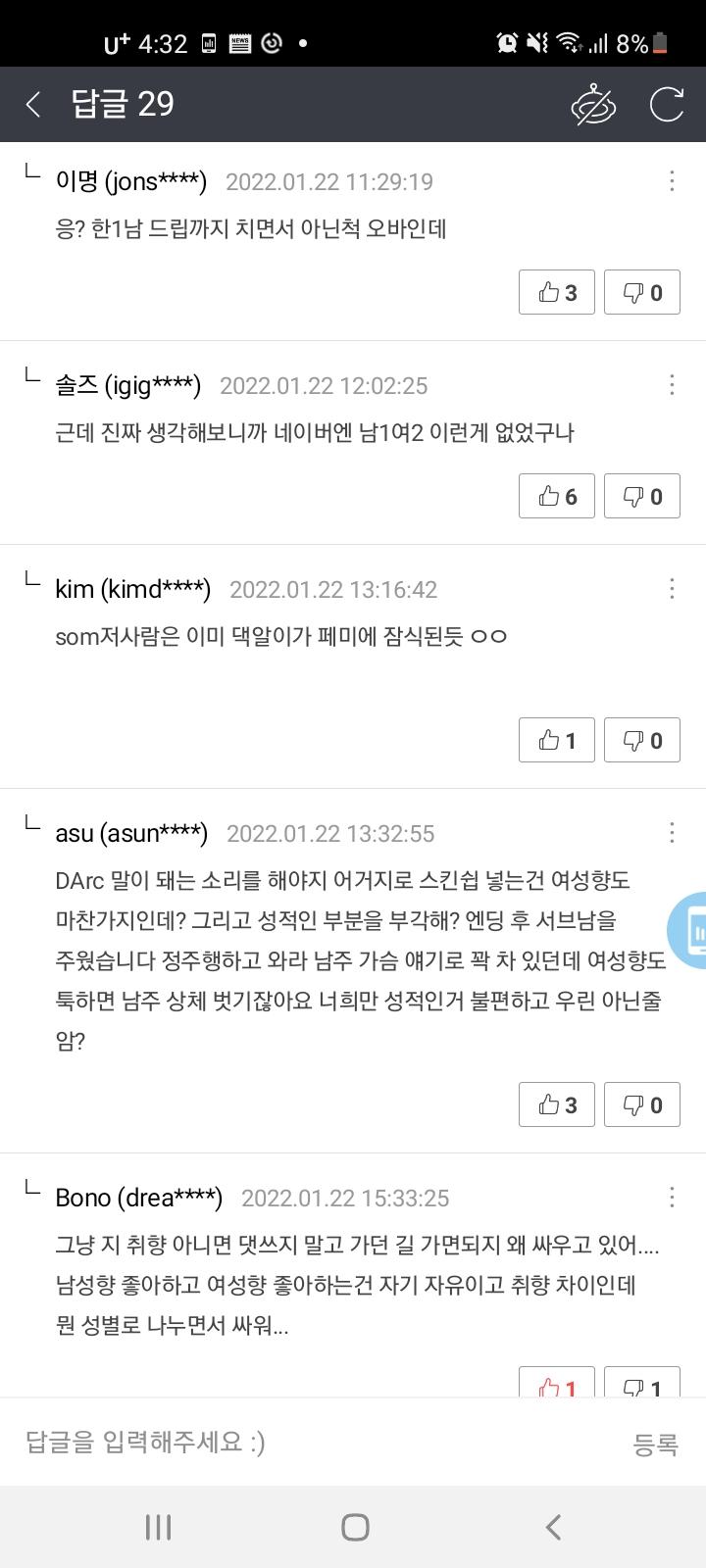Toggle the hide-comments eye icon

pyautogui.click(x=593, y=105)
